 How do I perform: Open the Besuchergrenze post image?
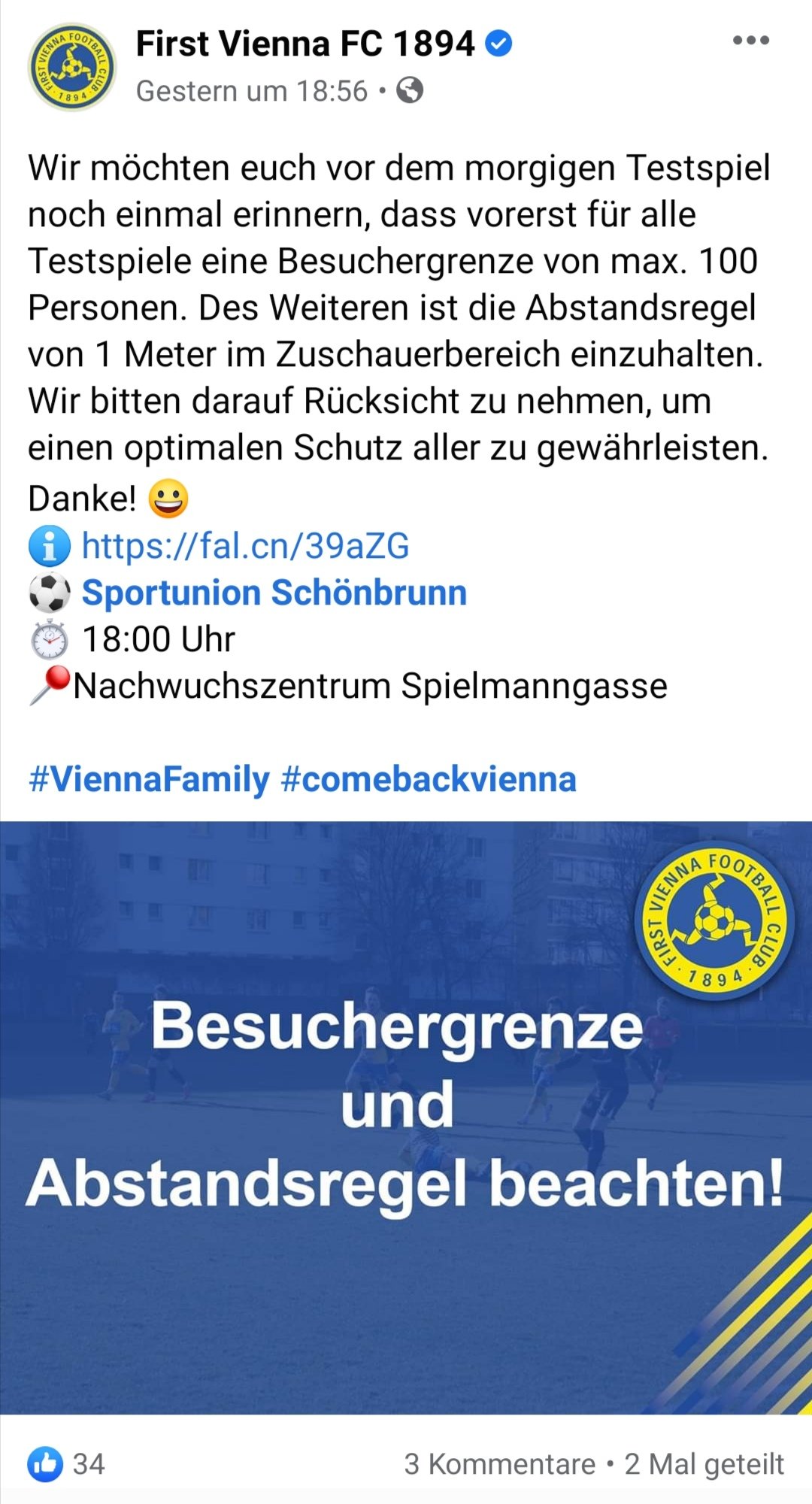click(x=406, y=1117)
